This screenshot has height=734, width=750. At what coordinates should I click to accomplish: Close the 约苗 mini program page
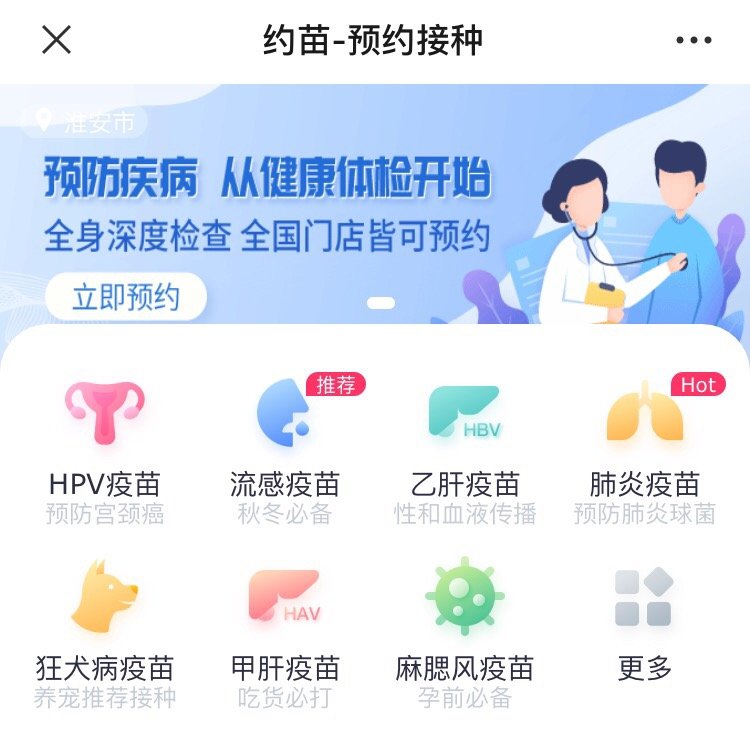(x=56, y=40)
